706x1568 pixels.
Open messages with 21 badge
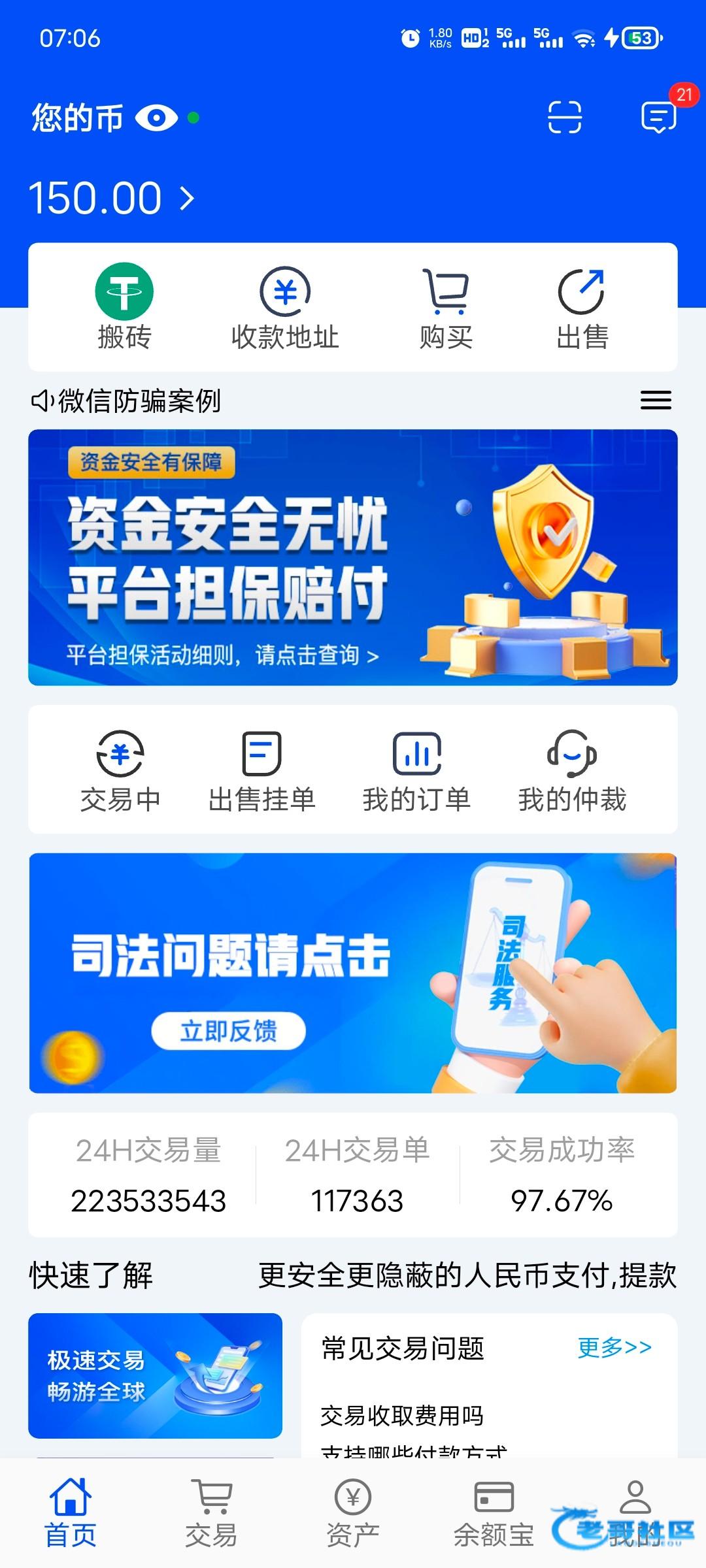pyautogui.click(x=659, y=118)
